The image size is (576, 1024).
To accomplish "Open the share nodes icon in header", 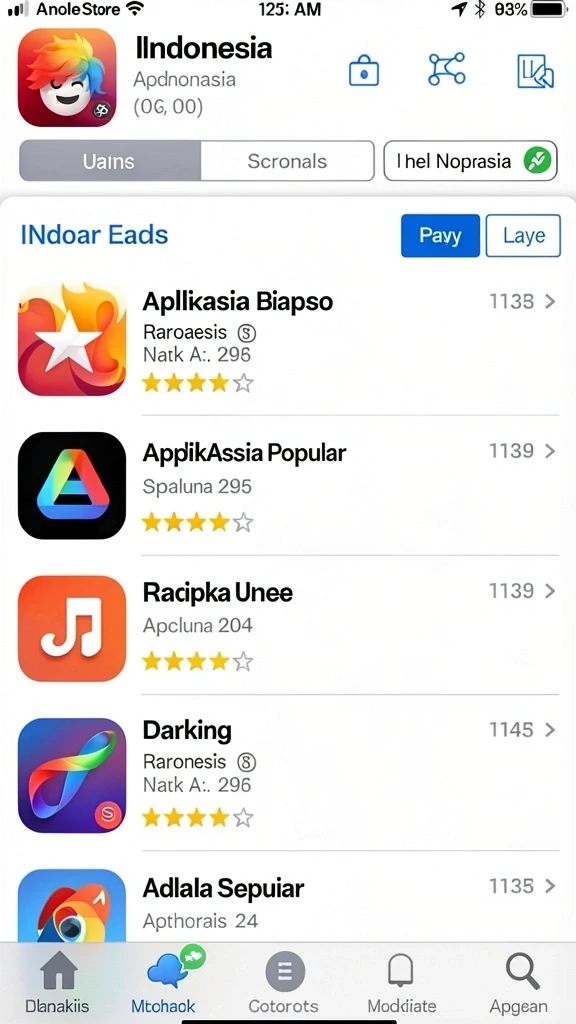I will [x=447, y=69].
